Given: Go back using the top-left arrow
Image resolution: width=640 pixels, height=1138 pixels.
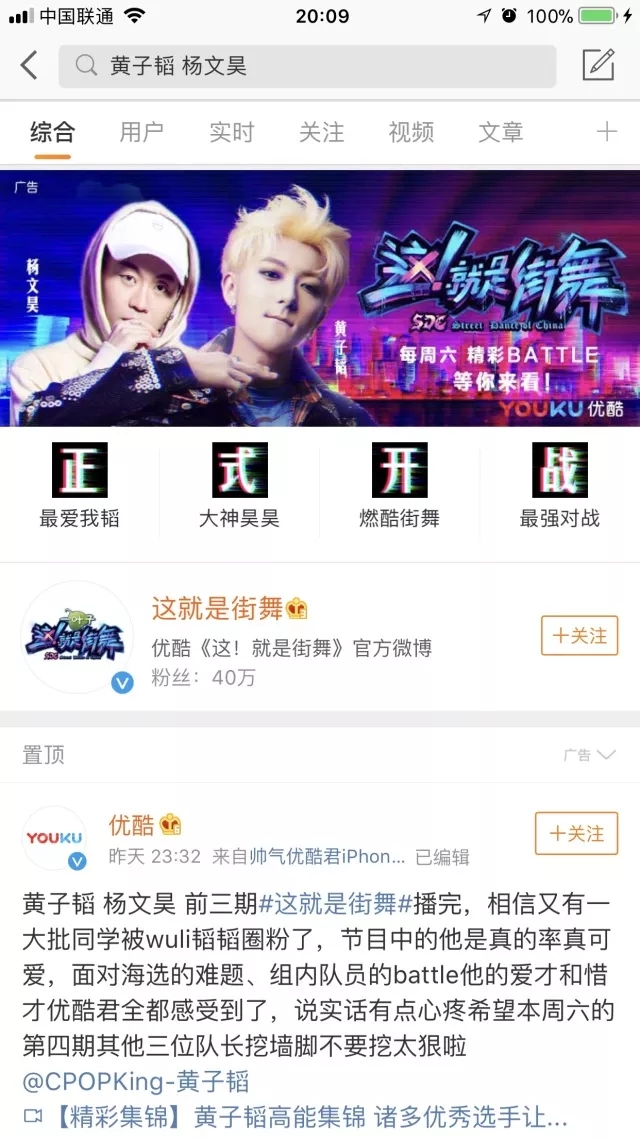Looking at the screenshot, I should pos(29,66).
